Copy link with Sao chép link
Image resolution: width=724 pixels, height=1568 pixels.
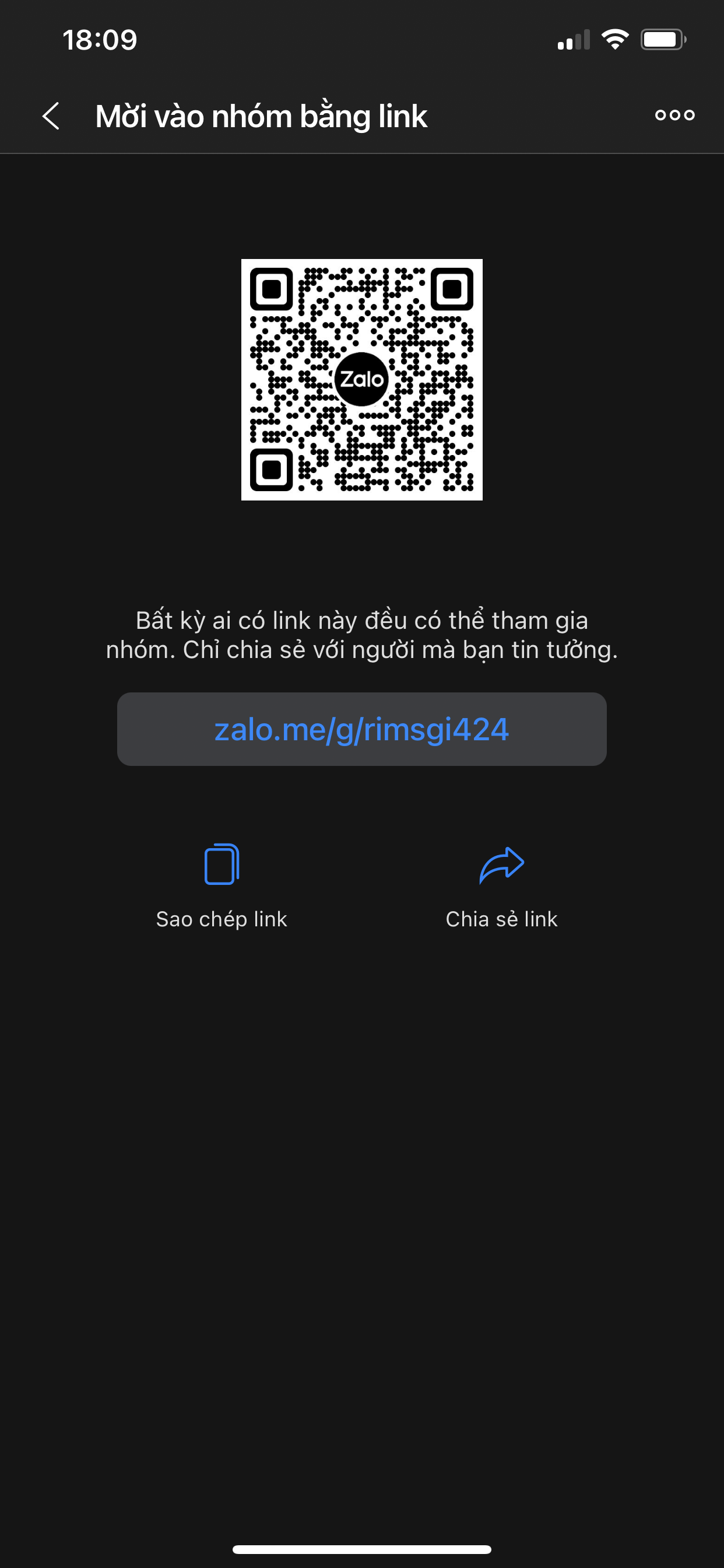tap(222, 886)
